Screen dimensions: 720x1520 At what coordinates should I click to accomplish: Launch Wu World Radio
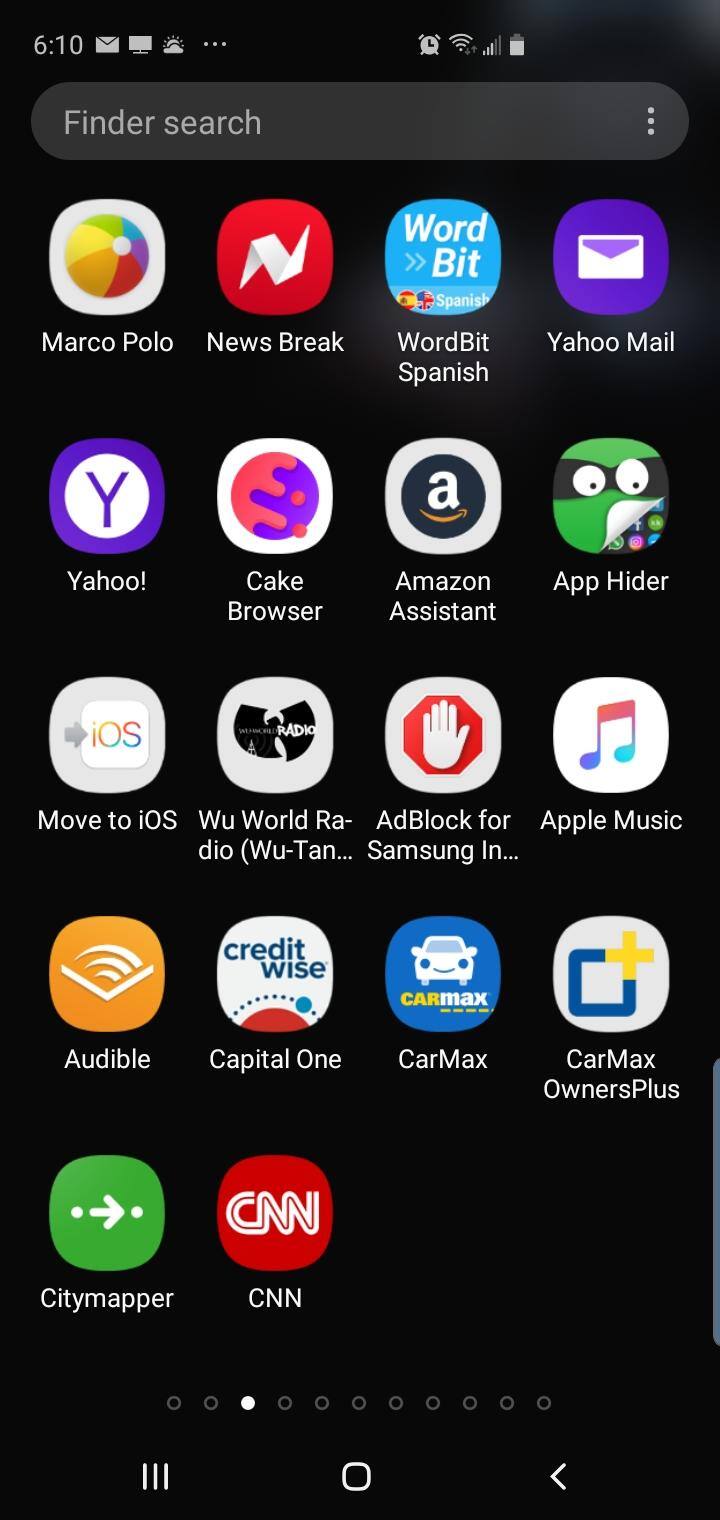(275, 735)
